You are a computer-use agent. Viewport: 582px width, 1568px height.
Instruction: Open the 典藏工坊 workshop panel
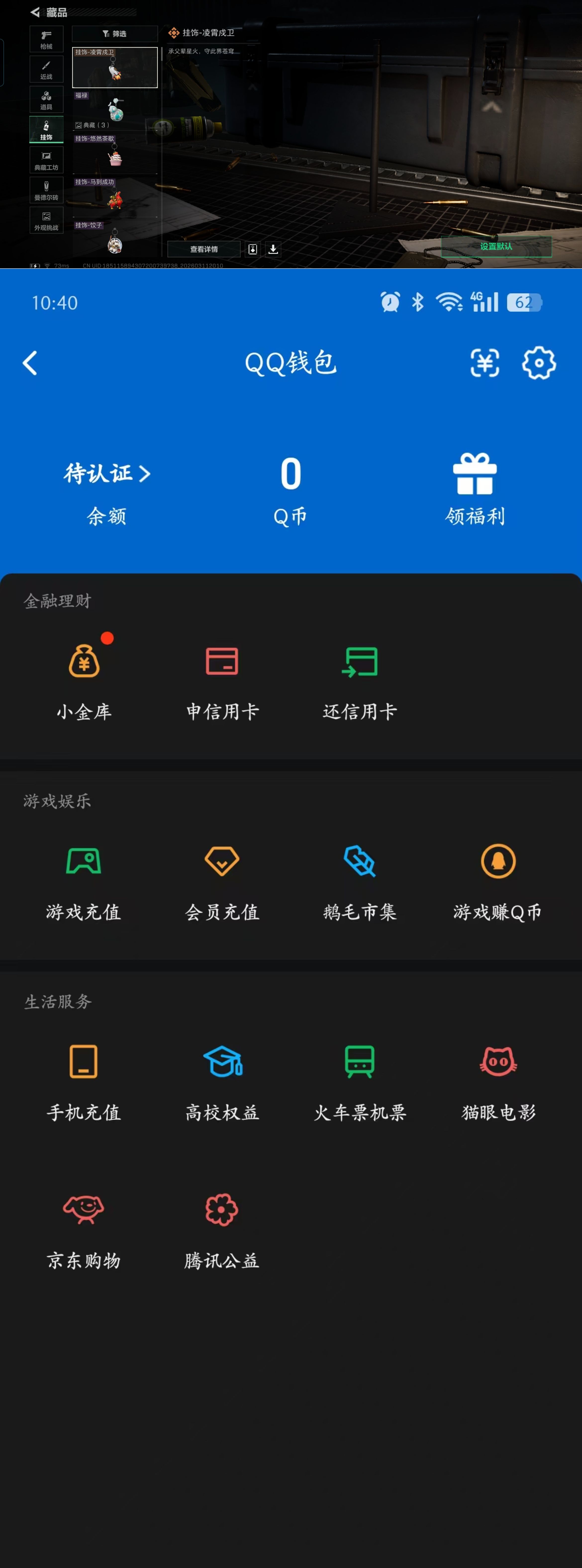point(46,159)
